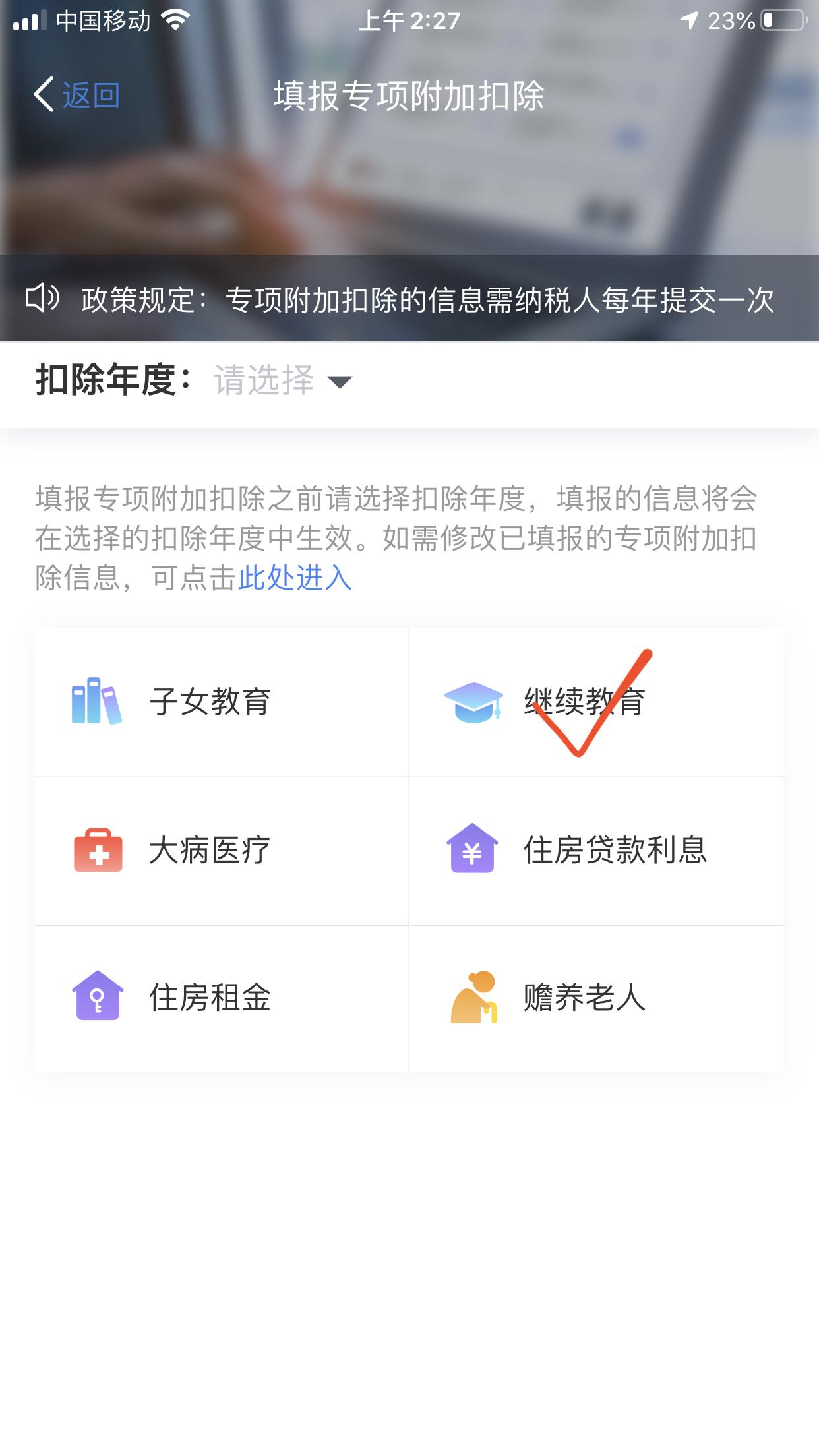Tap the 中国移动 cellular signal bars

point(29,22)
